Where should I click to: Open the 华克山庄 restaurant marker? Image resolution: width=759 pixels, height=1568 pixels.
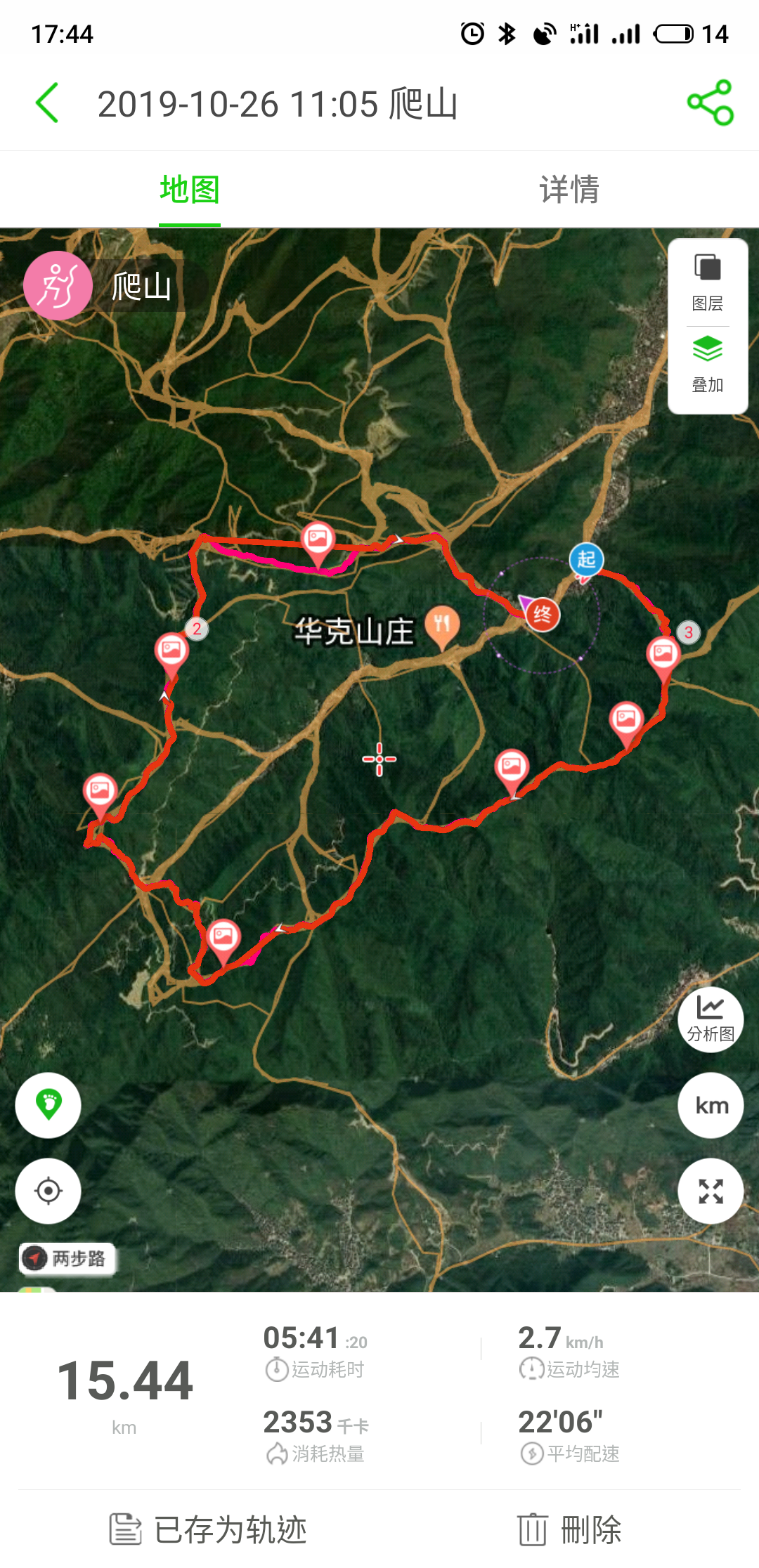442,625
